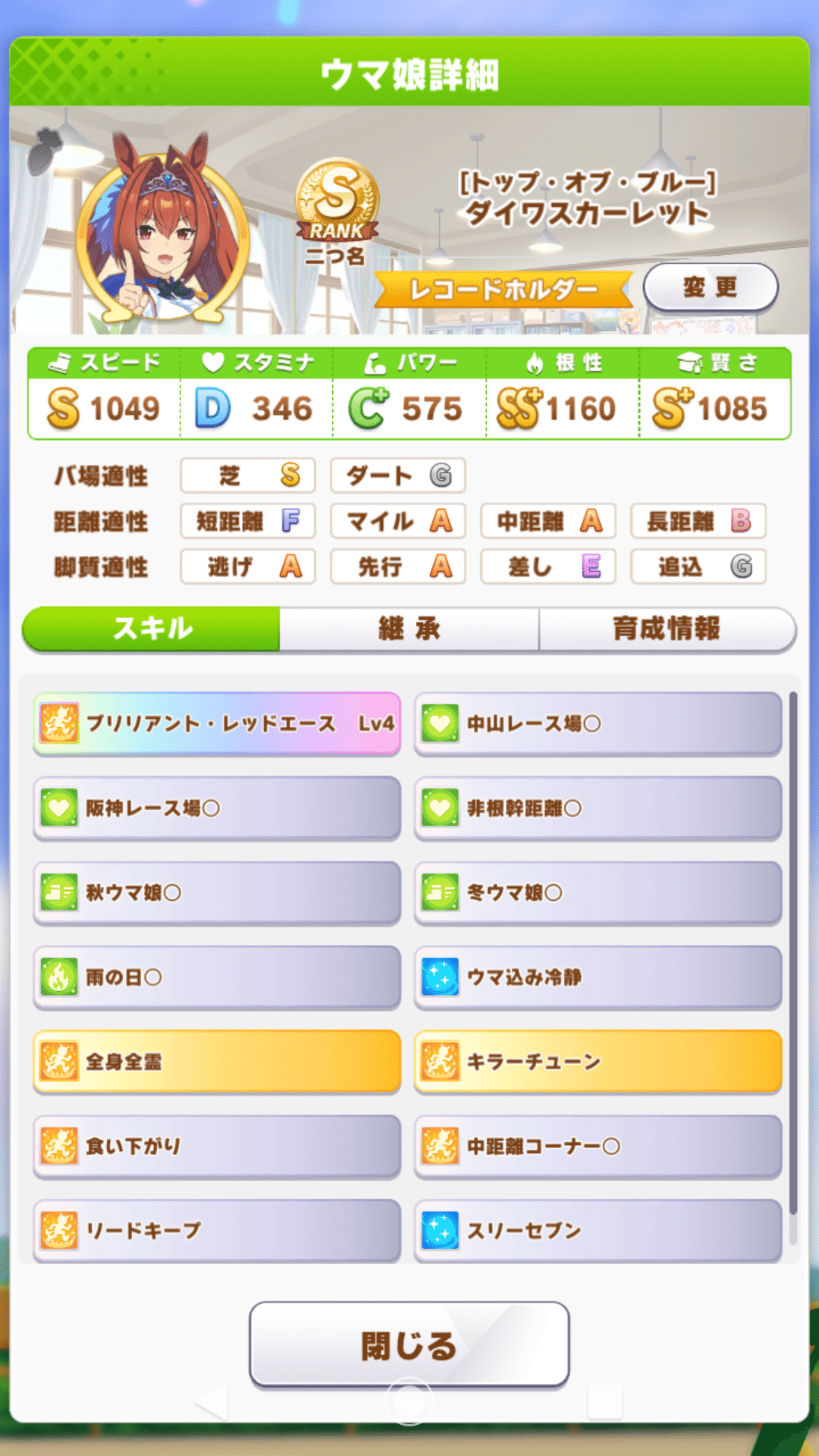Switch to the 継承 tab
The image size is (819, 1456).
click(409, 628)
